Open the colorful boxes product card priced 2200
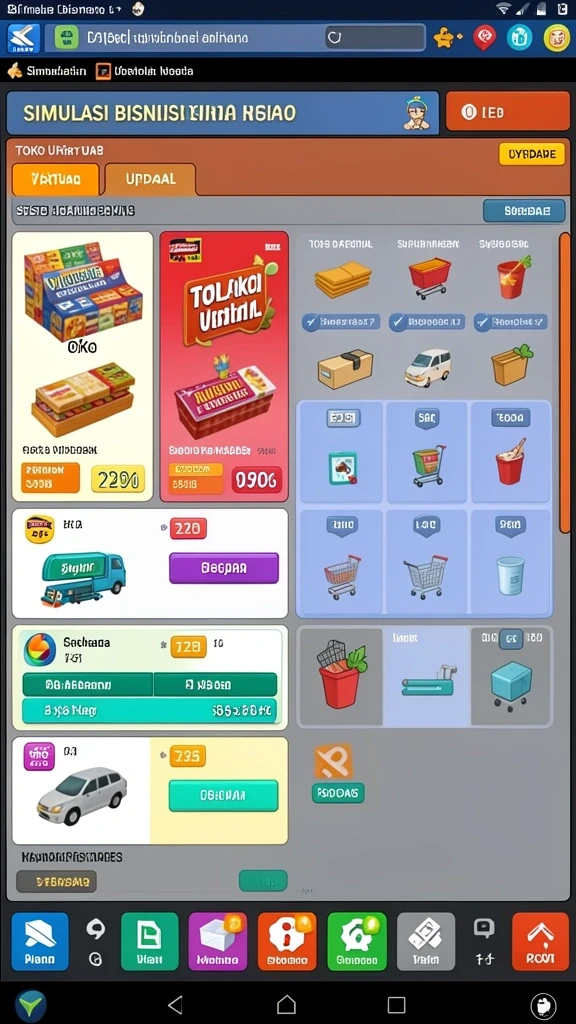Image resolution: width=576 pixels, height=1024 pixels. click(x=82, y=366)
